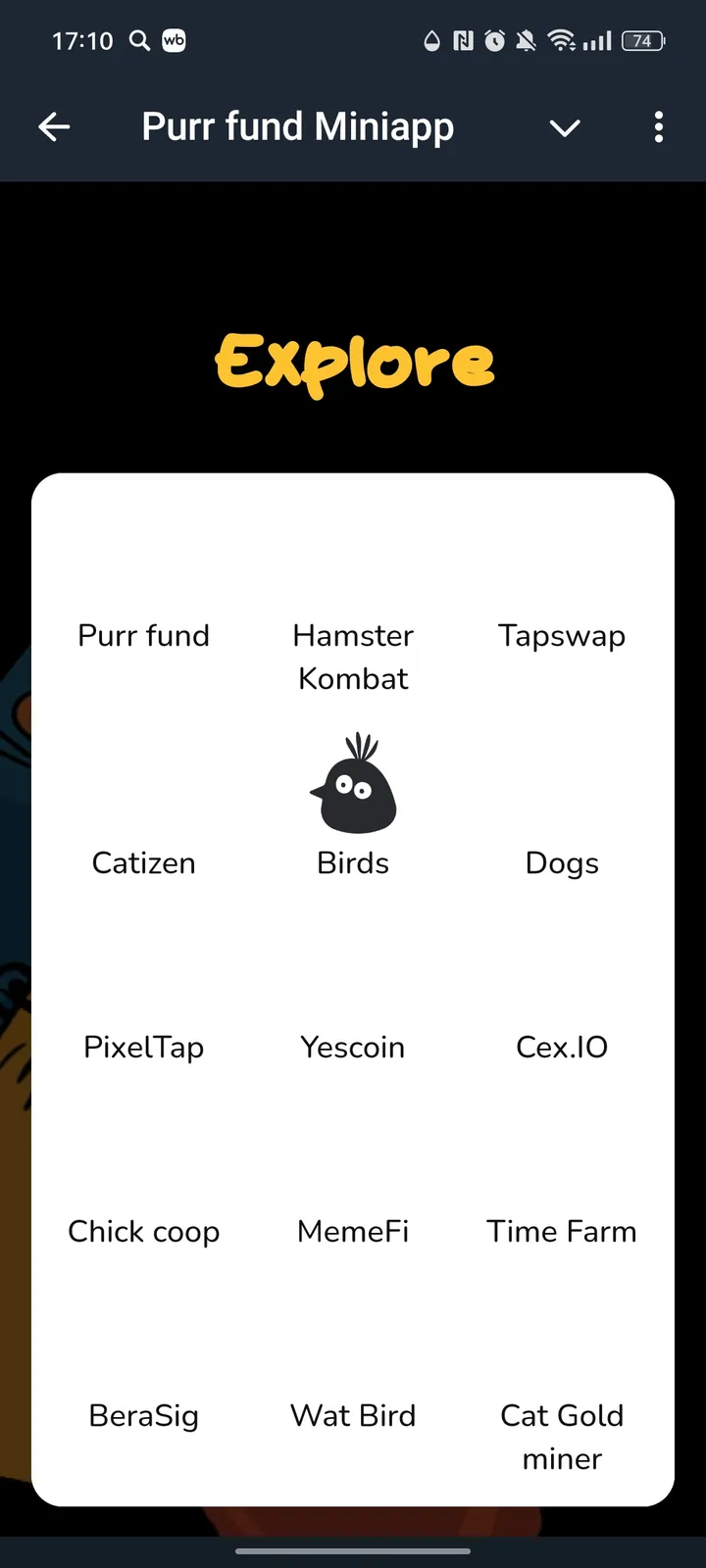
Task: Tap the battery indicator showing 74
Action: [646, 41]
